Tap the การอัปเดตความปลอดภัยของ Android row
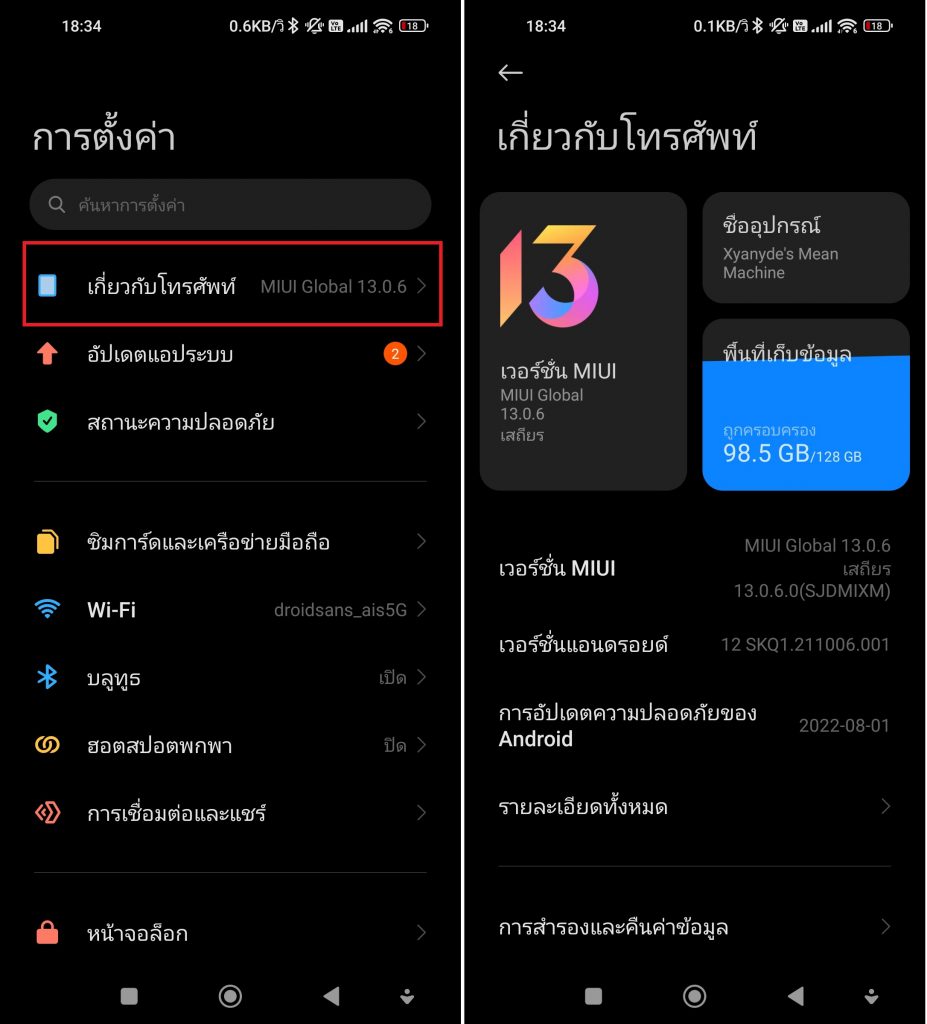The image size is (927, 1024). pos(694,726)
